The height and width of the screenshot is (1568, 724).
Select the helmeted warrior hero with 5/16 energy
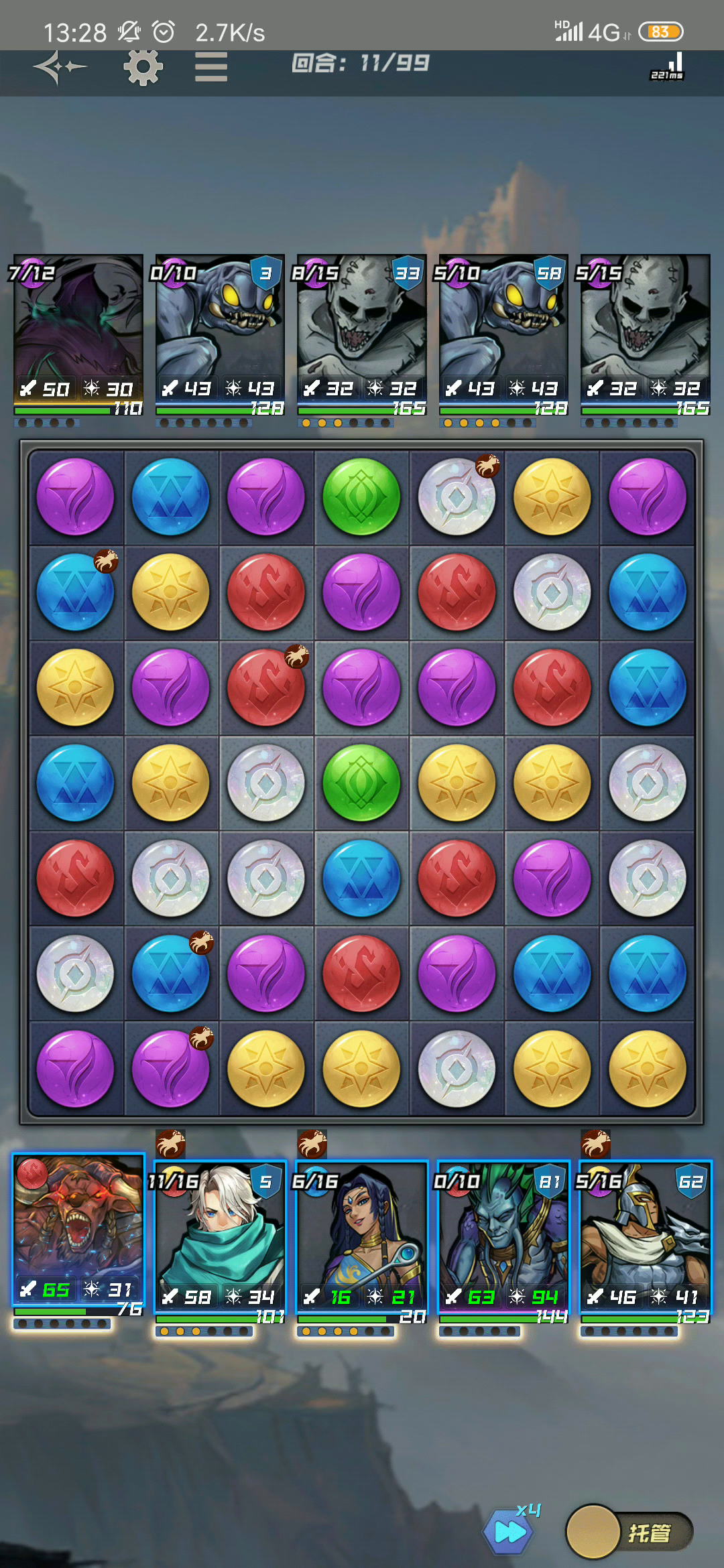[x=645, y=1243]
